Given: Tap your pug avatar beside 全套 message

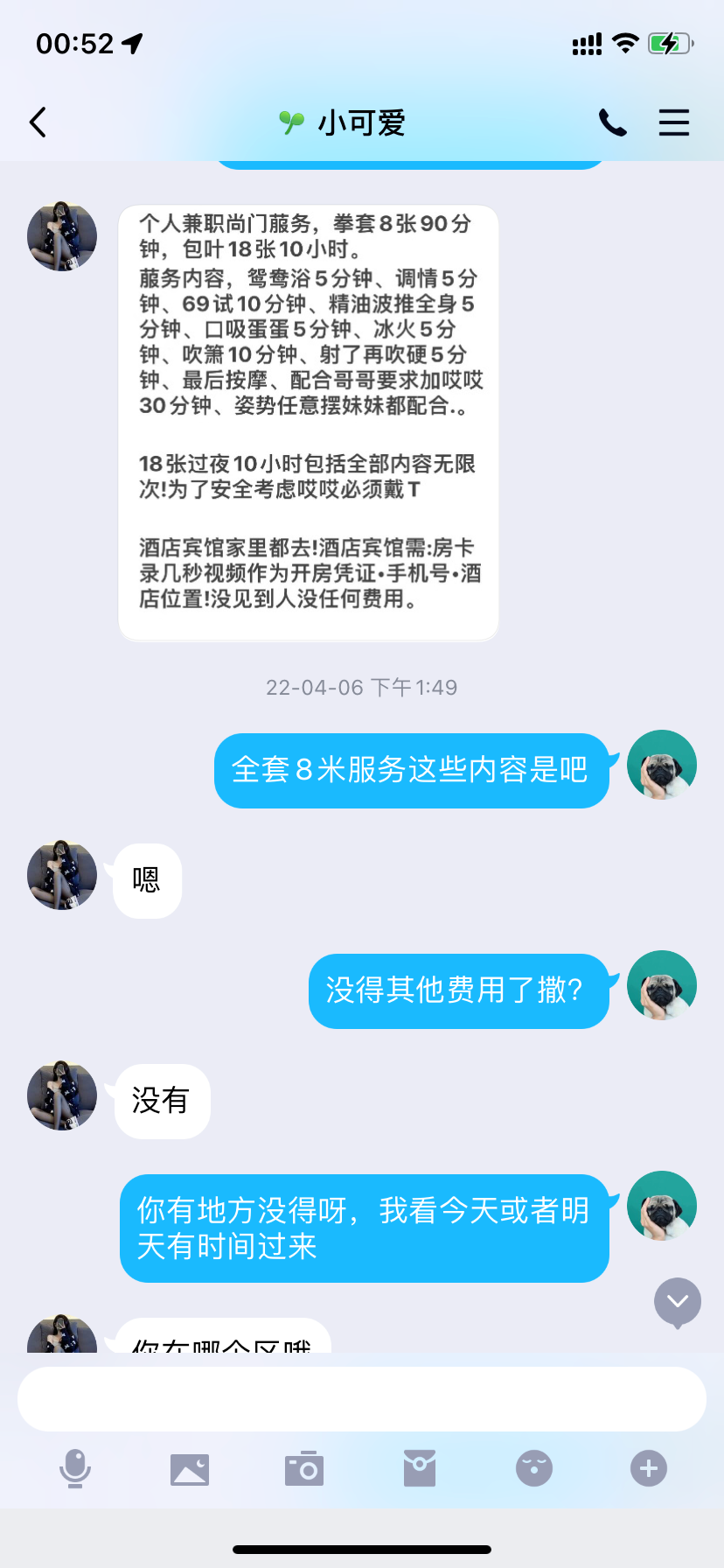Looking at the screenshot, I should pos(662,764).
